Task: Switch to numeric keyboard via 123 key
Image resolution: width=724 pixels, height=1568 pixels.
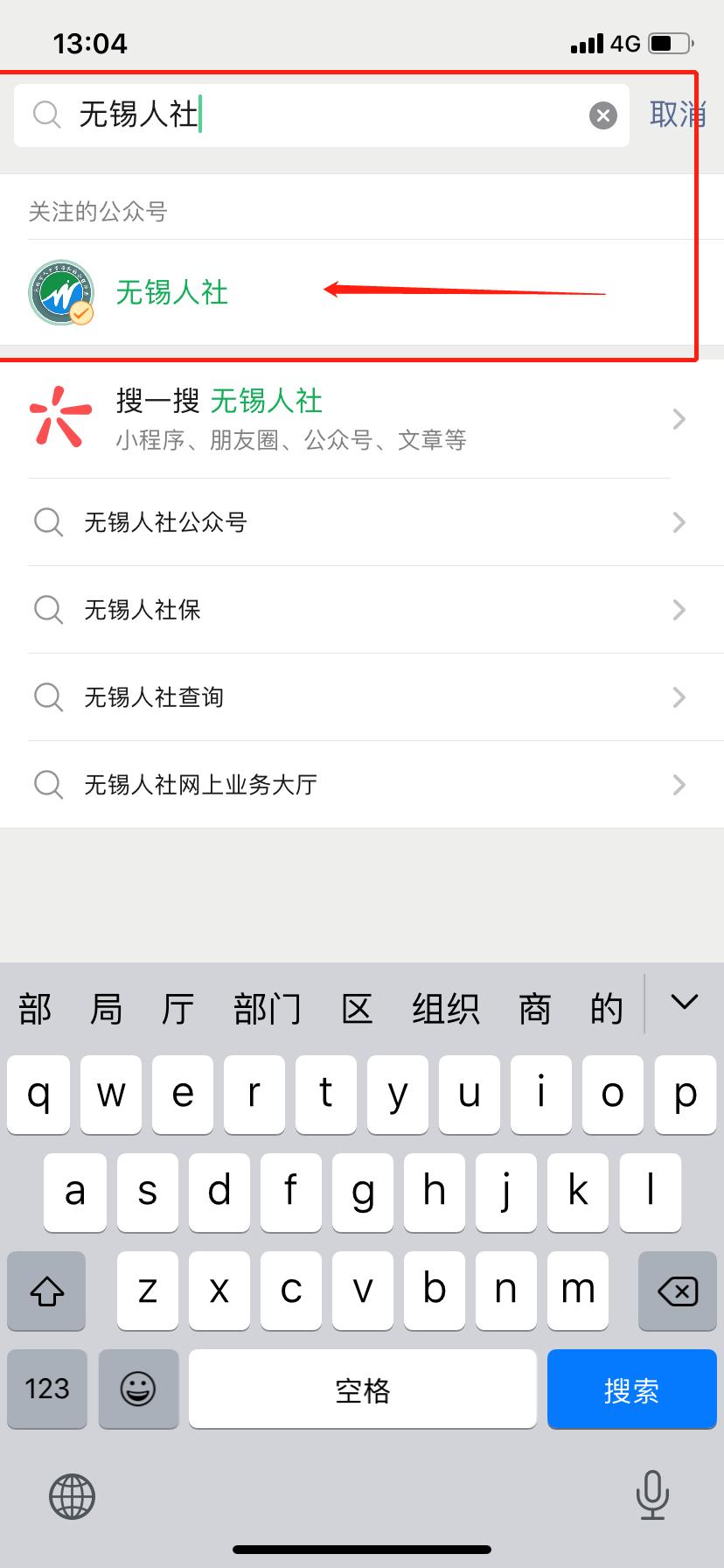Action: pos(46,1389)
